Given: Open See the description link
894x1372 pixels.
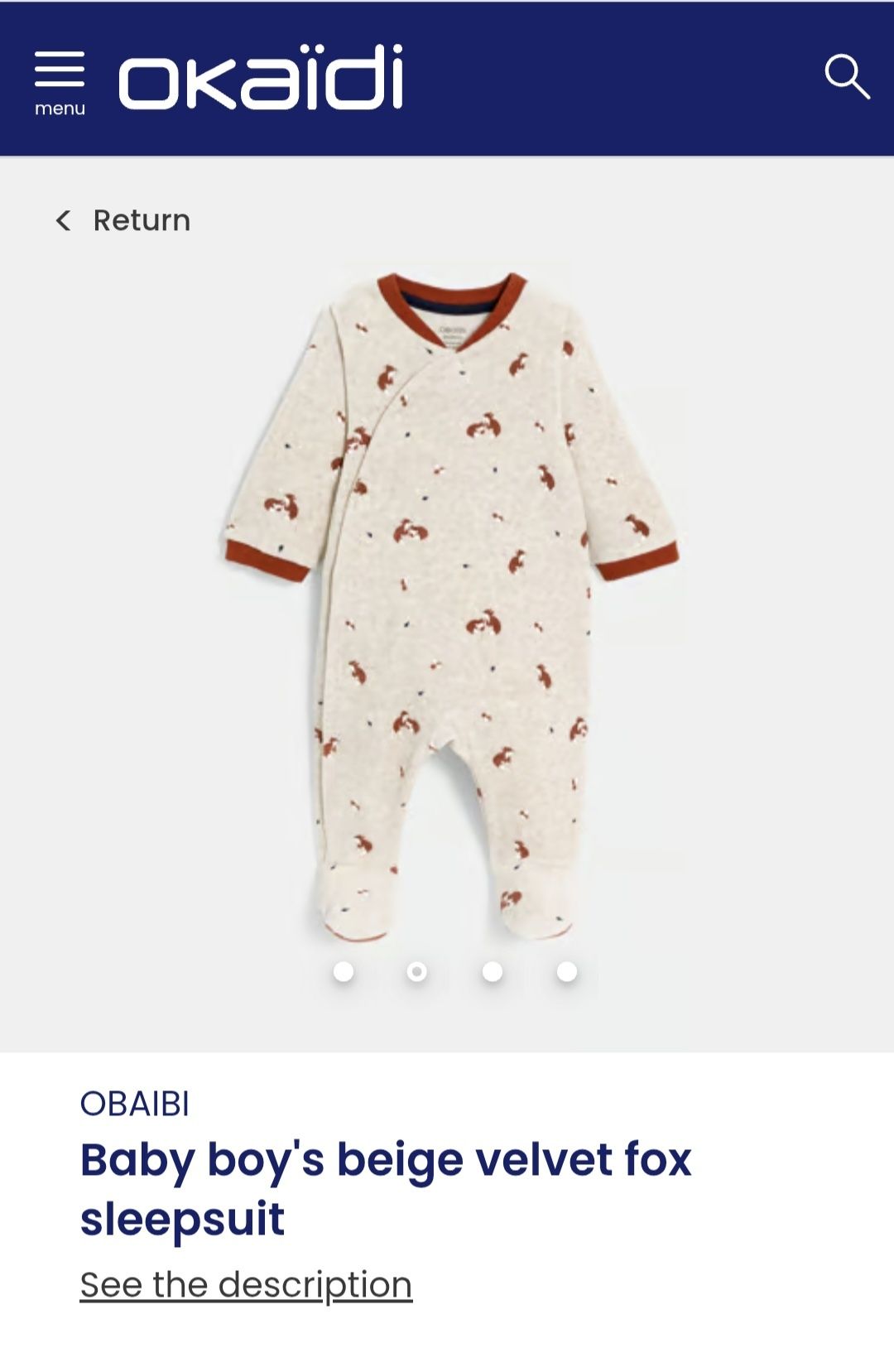Looking at the screenshot, I should (x=246, y=1284).
